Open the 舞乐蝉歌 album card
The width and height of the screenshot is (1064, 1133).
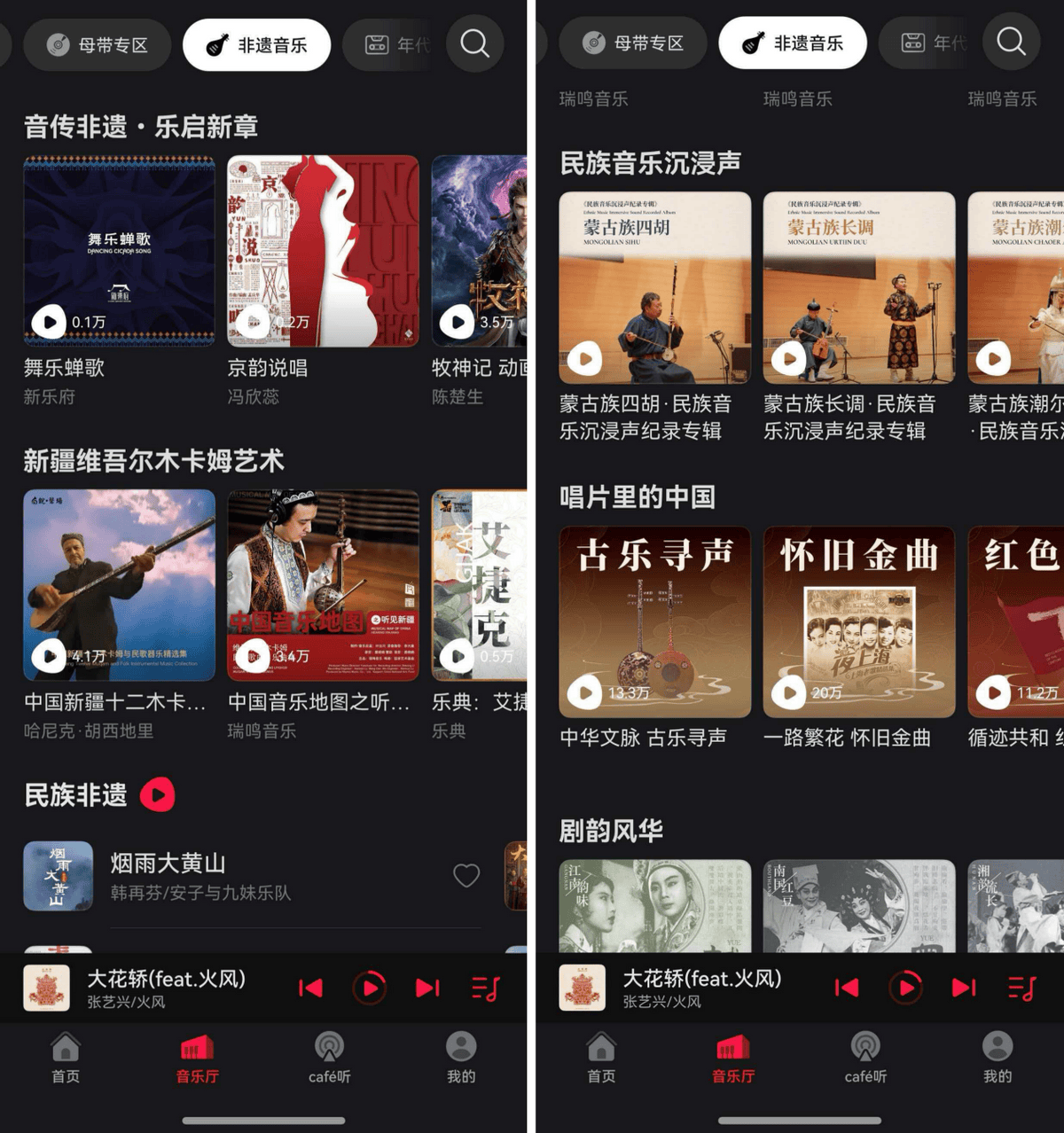click(x=119, y=251)
